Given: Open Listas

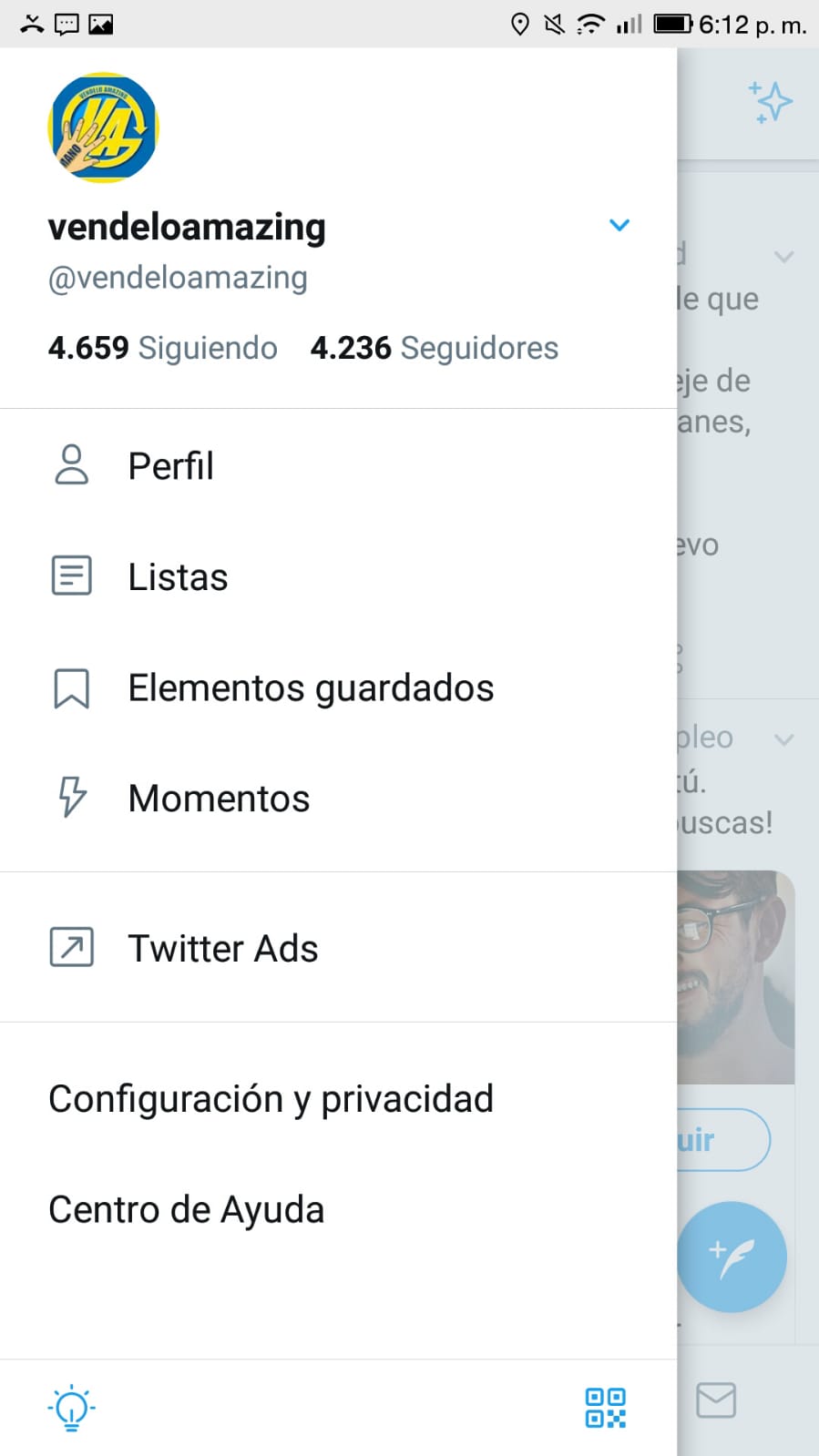Looking at the screenshot, I should [x=178, y=577].
